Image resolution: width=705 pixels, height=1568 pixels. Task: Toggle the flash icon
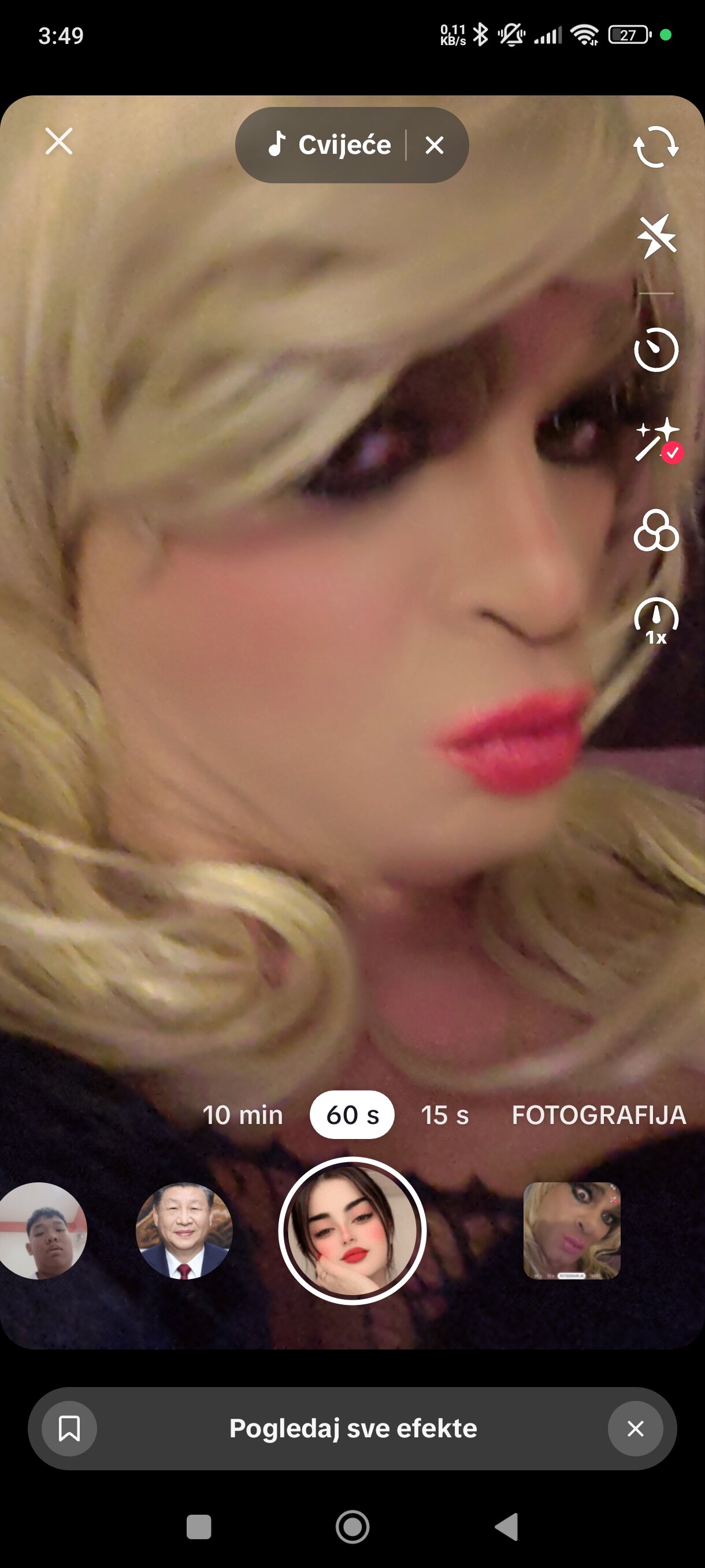pos(656,236)
